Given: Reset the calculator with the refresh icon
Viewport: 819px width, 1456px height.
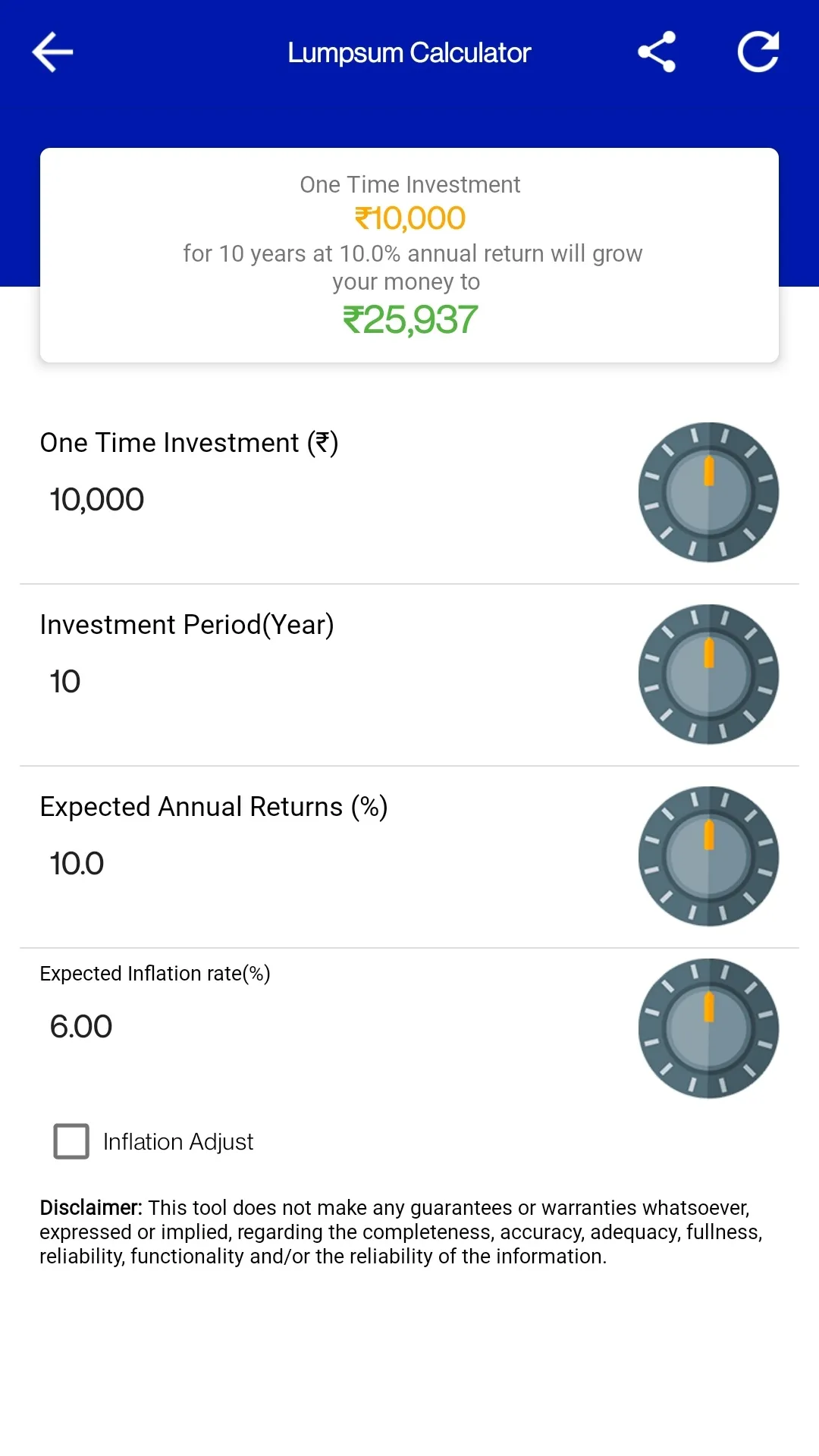Looking at the screenshot, I should pos(758,52).
